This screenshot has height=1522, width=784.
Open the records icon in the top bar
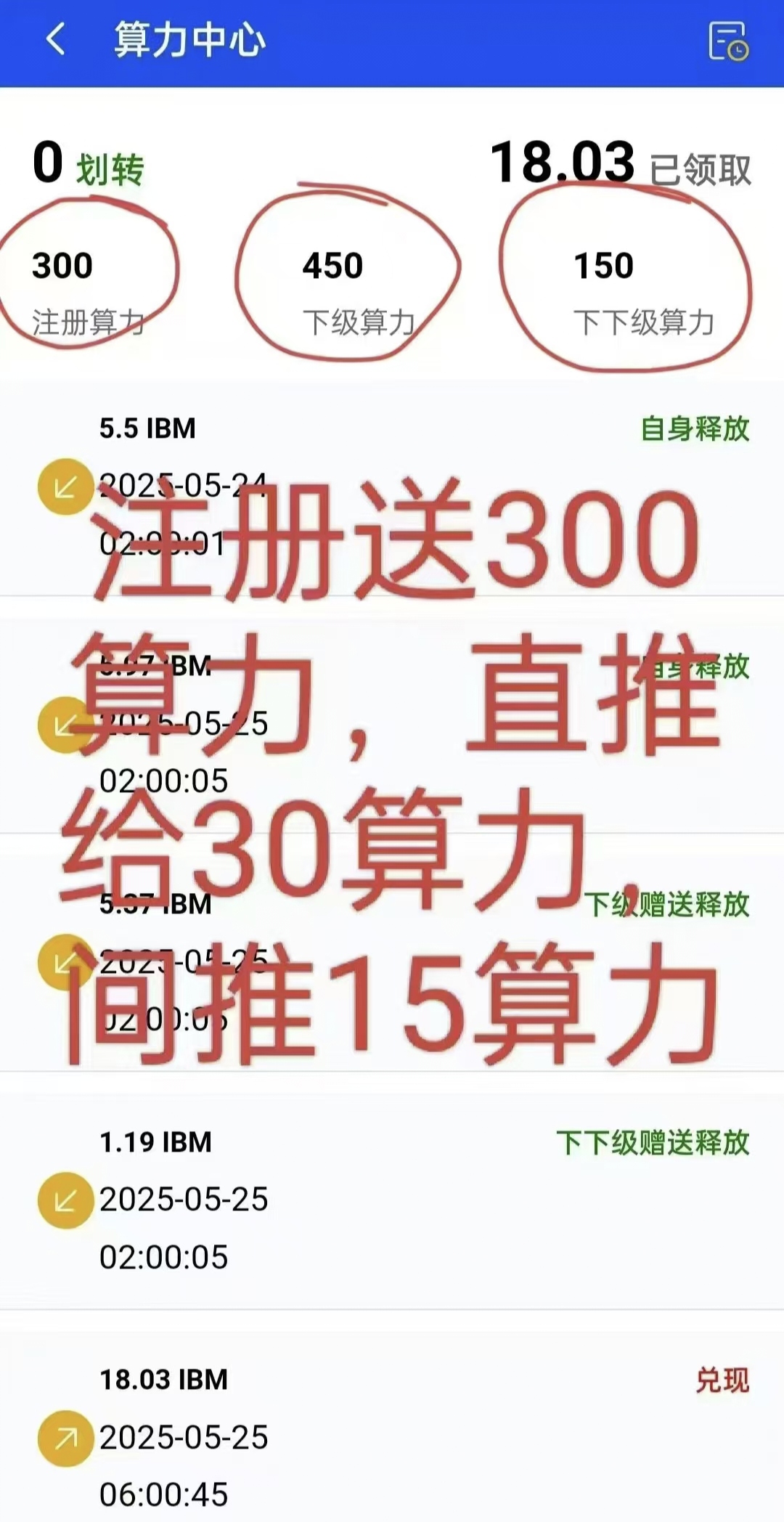(728, 41)
